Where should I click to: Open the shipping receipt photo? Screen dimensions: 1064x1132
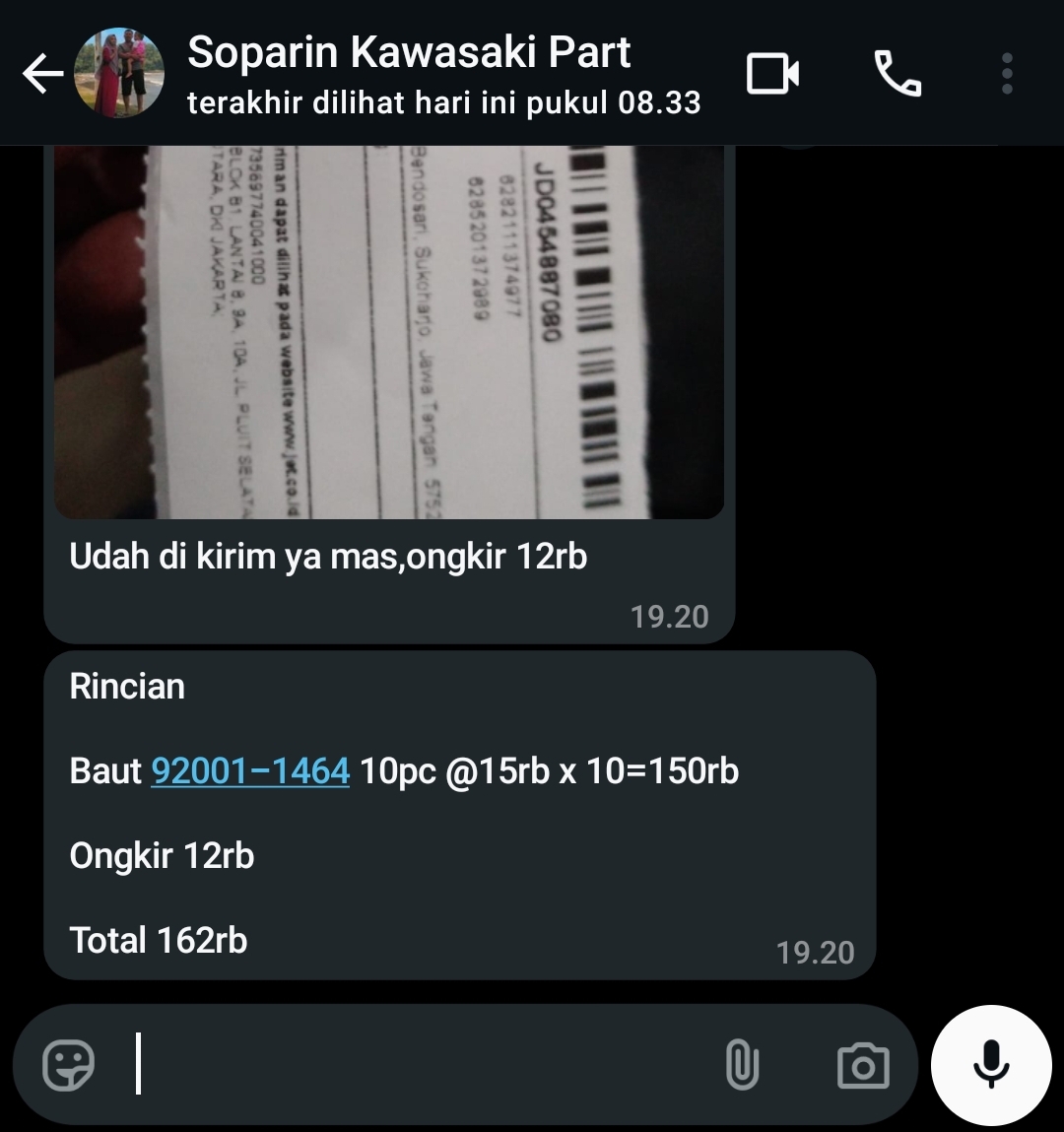tap(389, 332)
